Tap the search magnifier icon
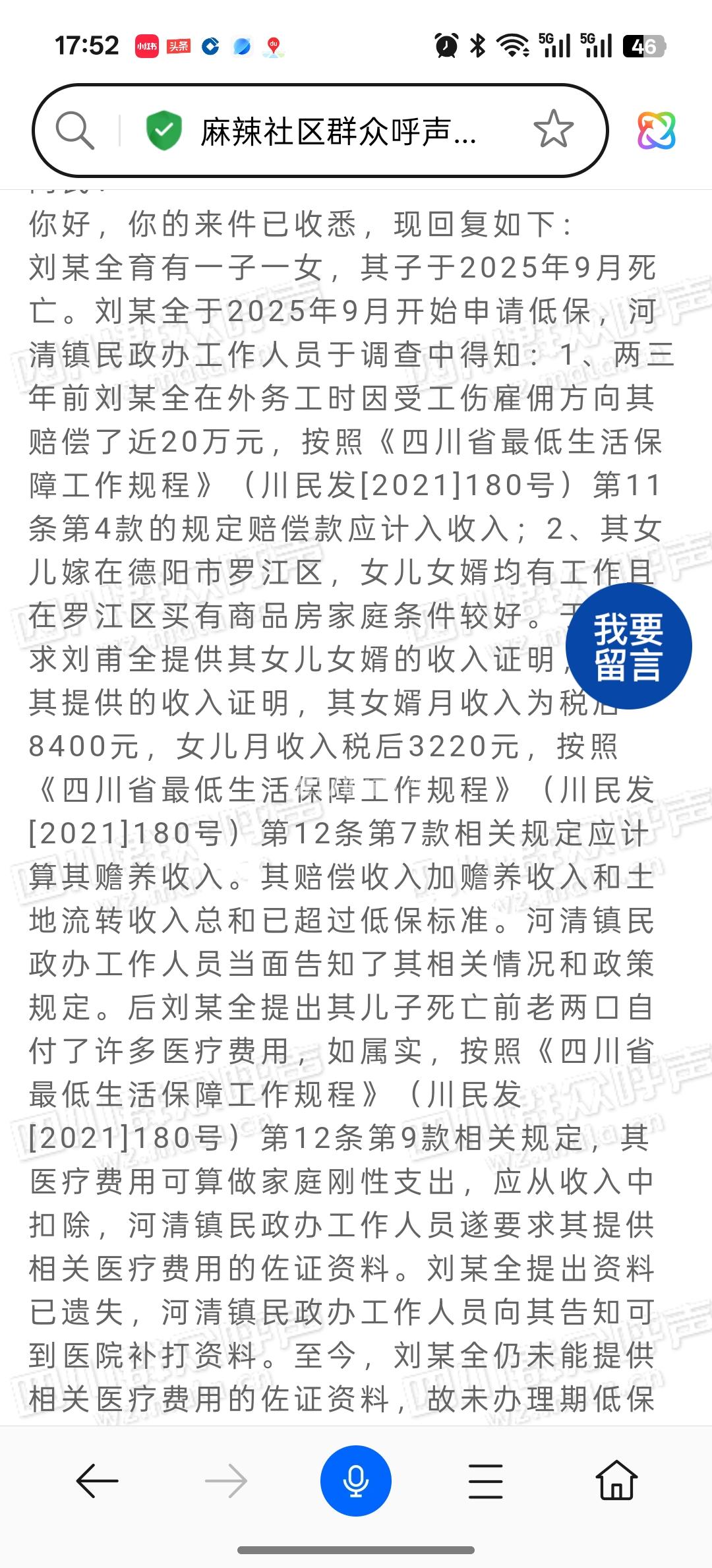The image size is (712, 1568). pos(74,130)
